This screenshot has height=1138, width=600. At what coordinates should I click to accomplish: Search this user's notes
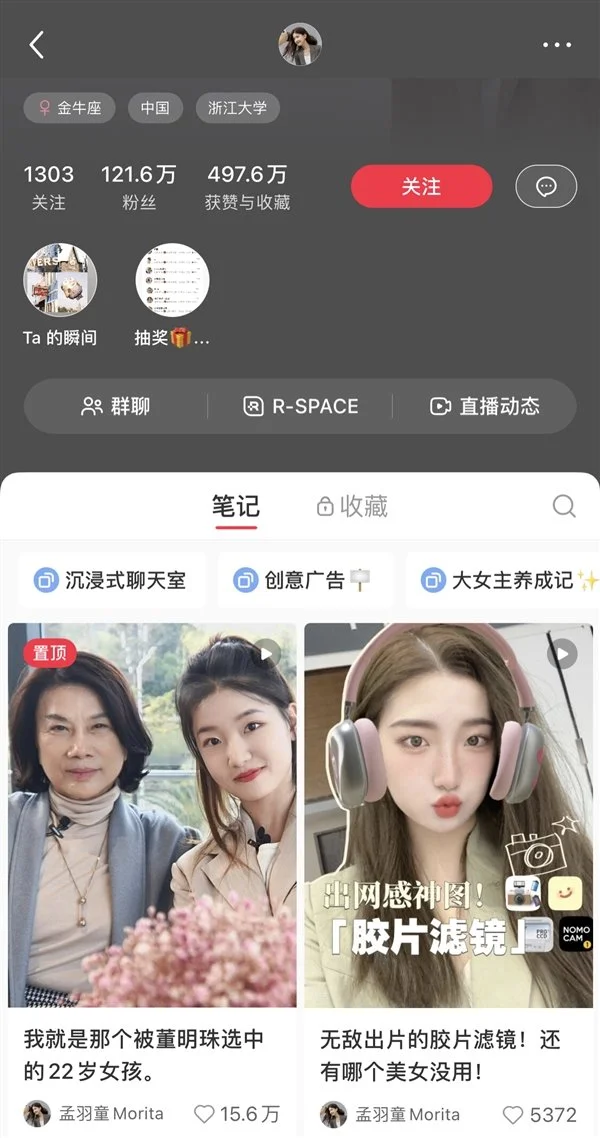564,506
